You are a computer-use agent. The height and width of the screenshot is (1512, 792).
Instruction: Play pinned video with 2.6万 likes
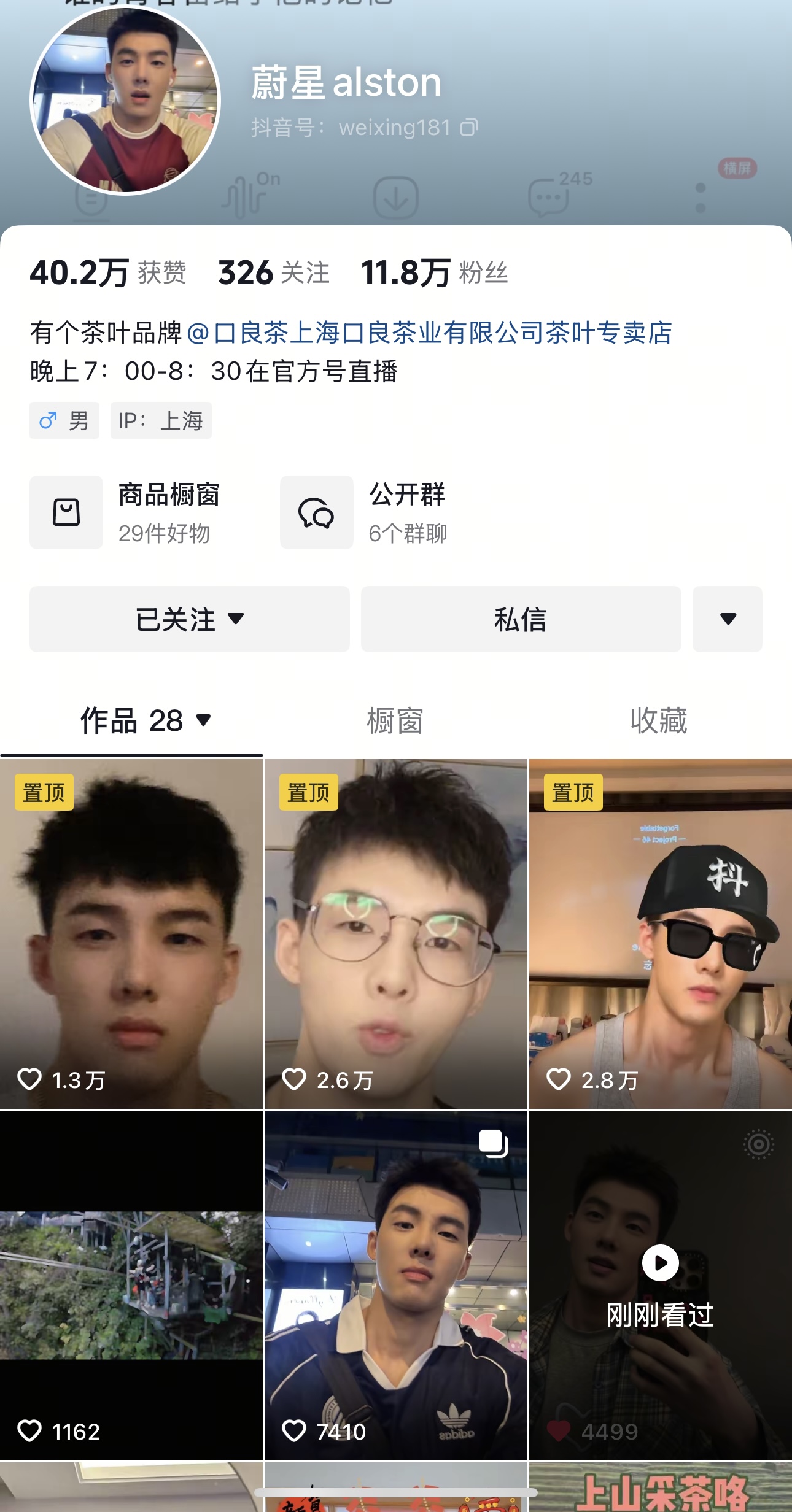(395, 933)
